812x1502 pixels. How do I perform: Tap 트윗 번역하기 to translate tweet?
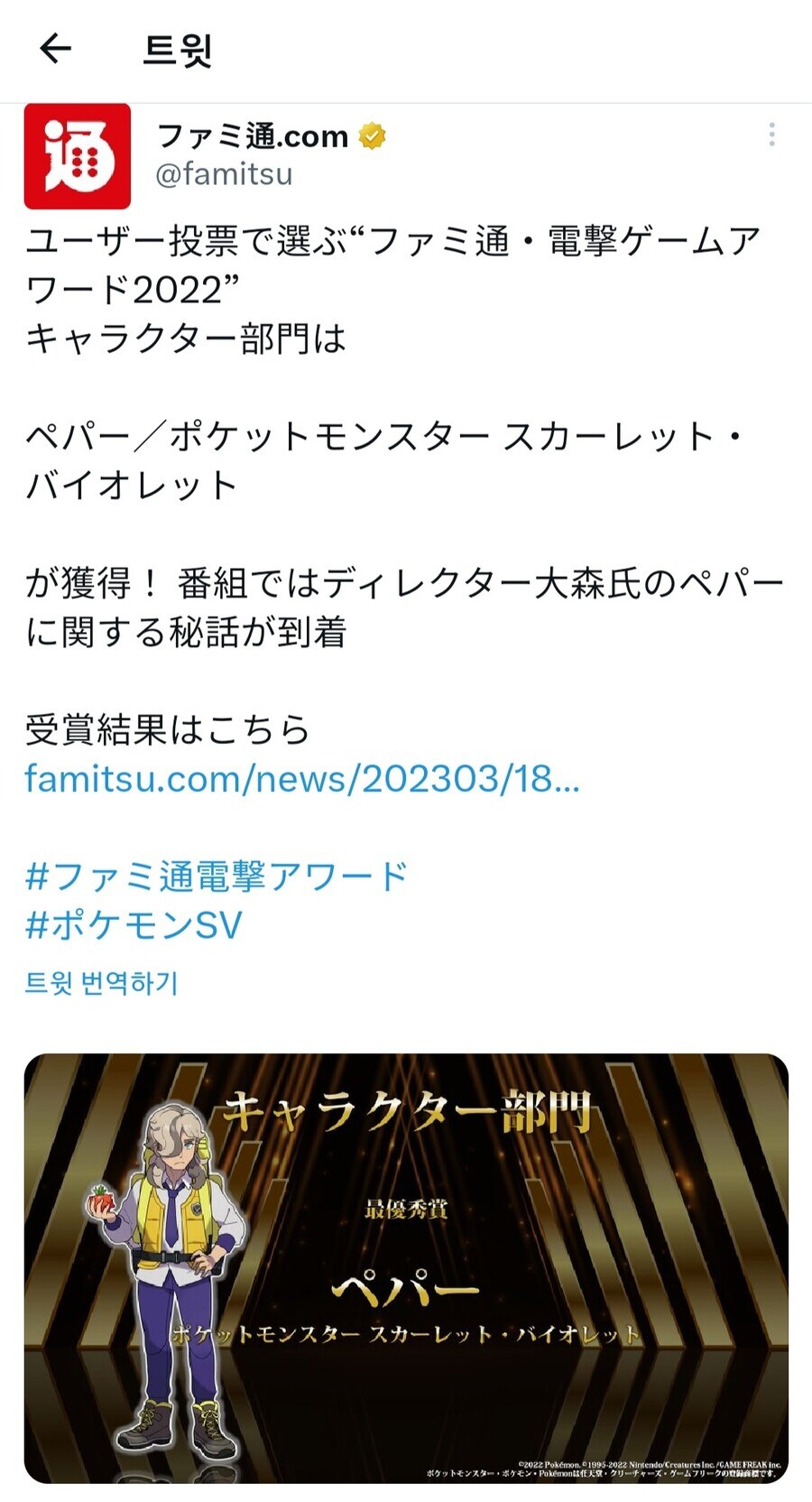coord(101,983)
